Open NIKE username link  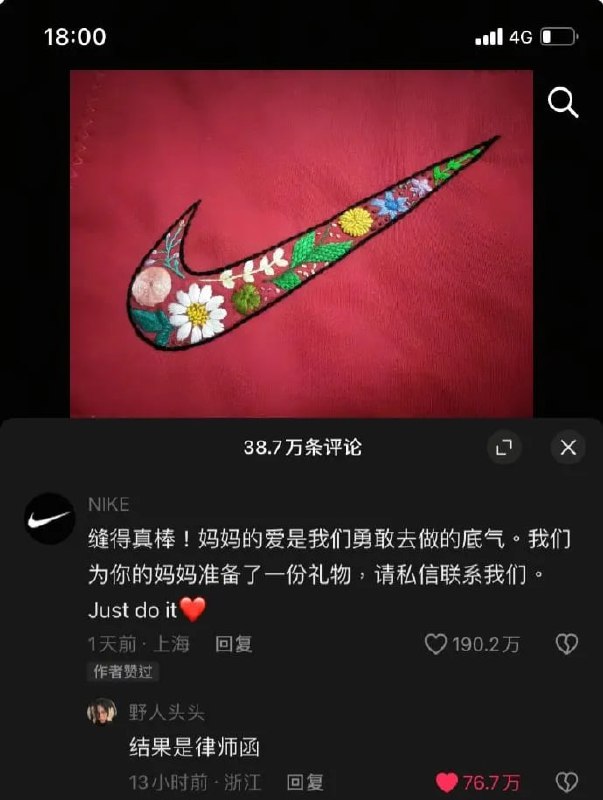point(109,505)
